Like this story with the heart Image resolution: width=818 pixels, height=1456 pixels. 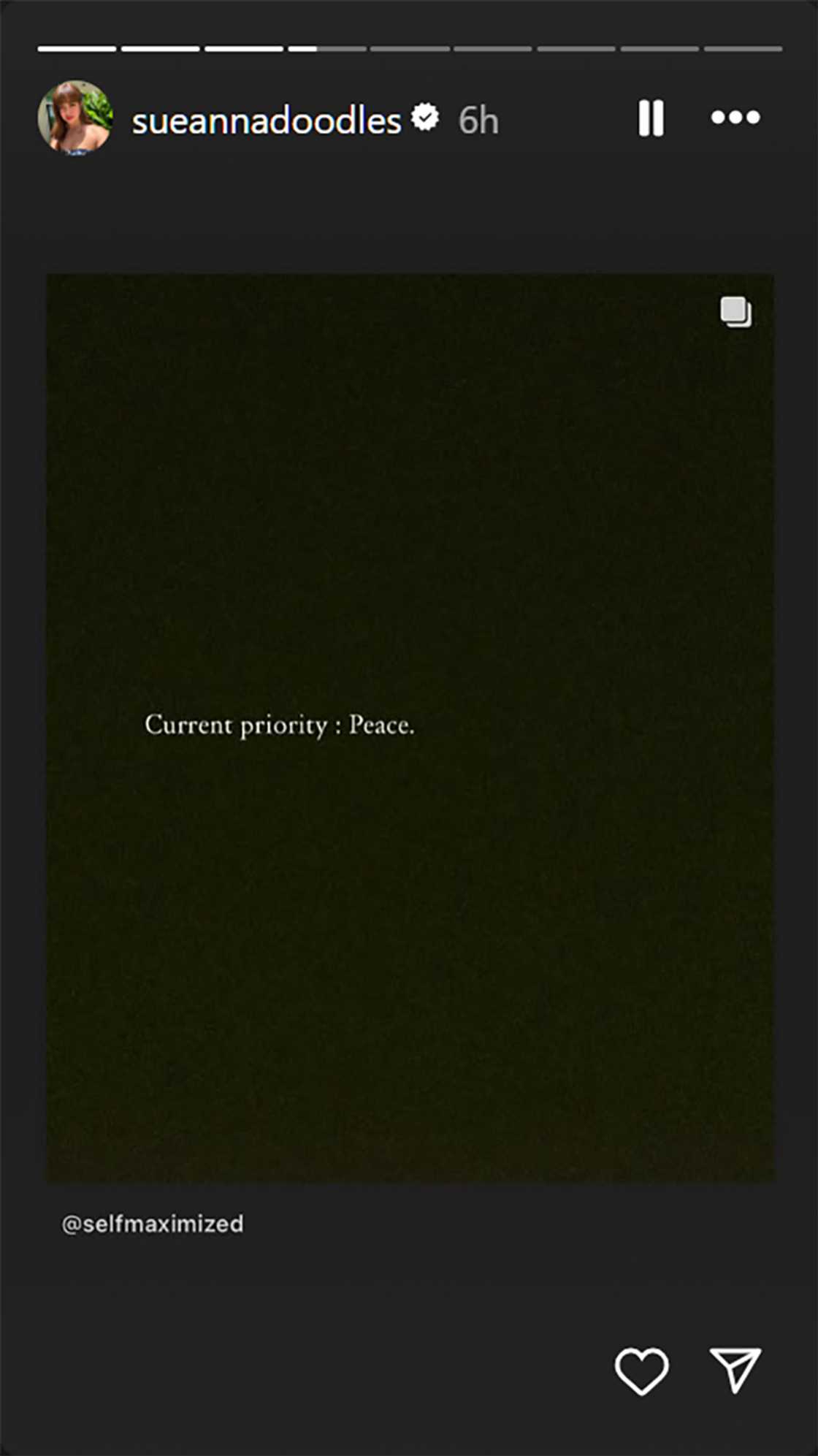tap(641, 1371)
